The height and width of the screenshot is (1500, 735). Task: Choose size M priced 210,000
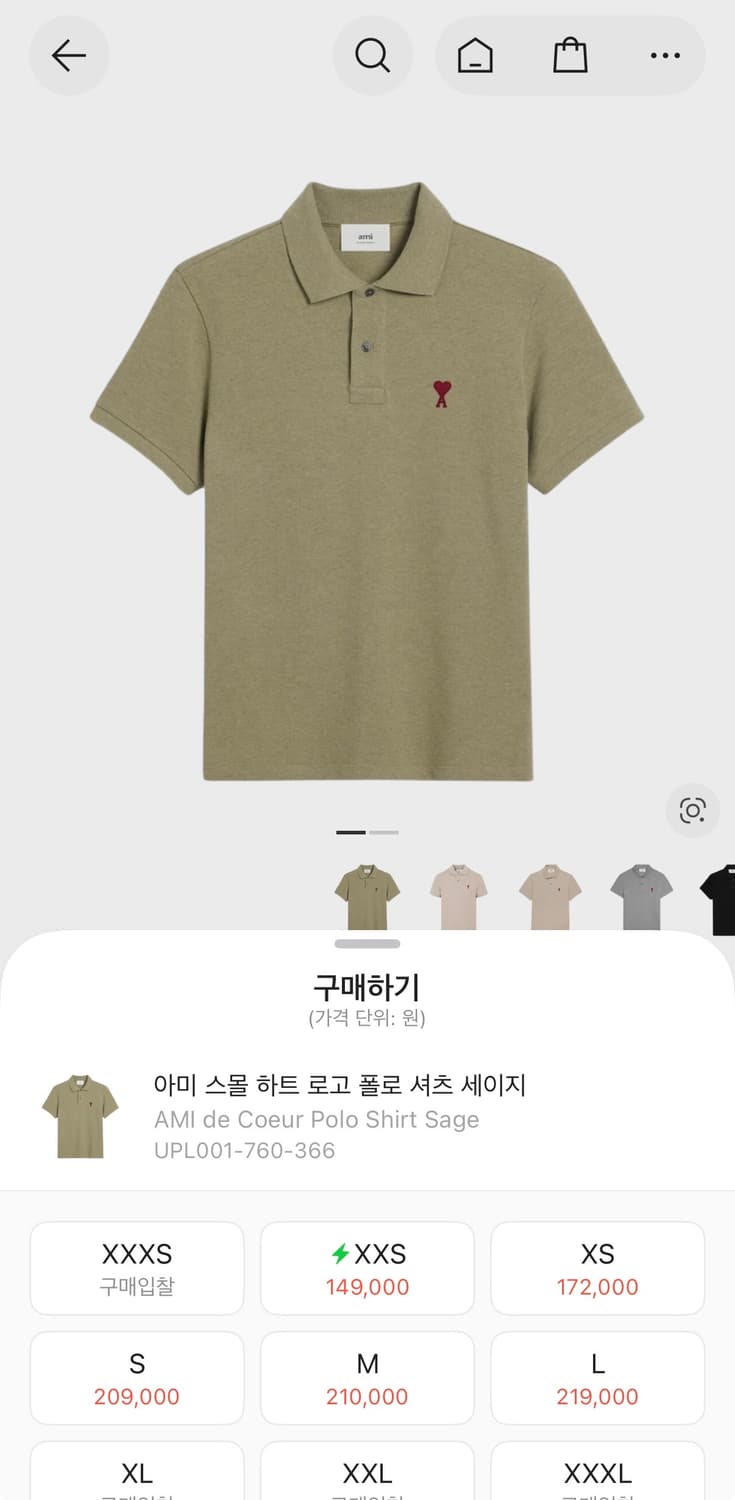(x=367, y=1377)
